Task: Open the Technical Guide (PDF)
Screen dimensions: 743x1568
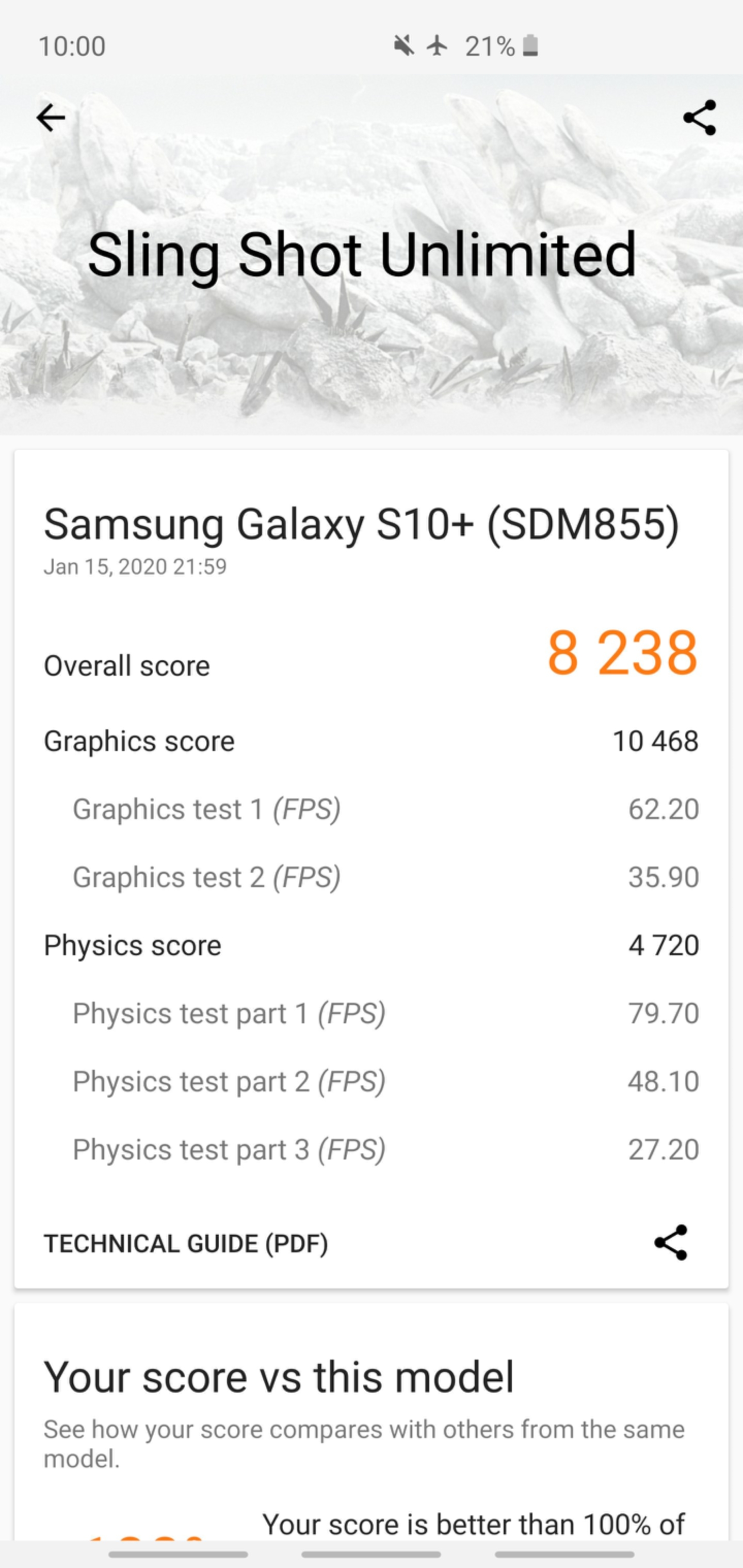Action: point(186,1244)
